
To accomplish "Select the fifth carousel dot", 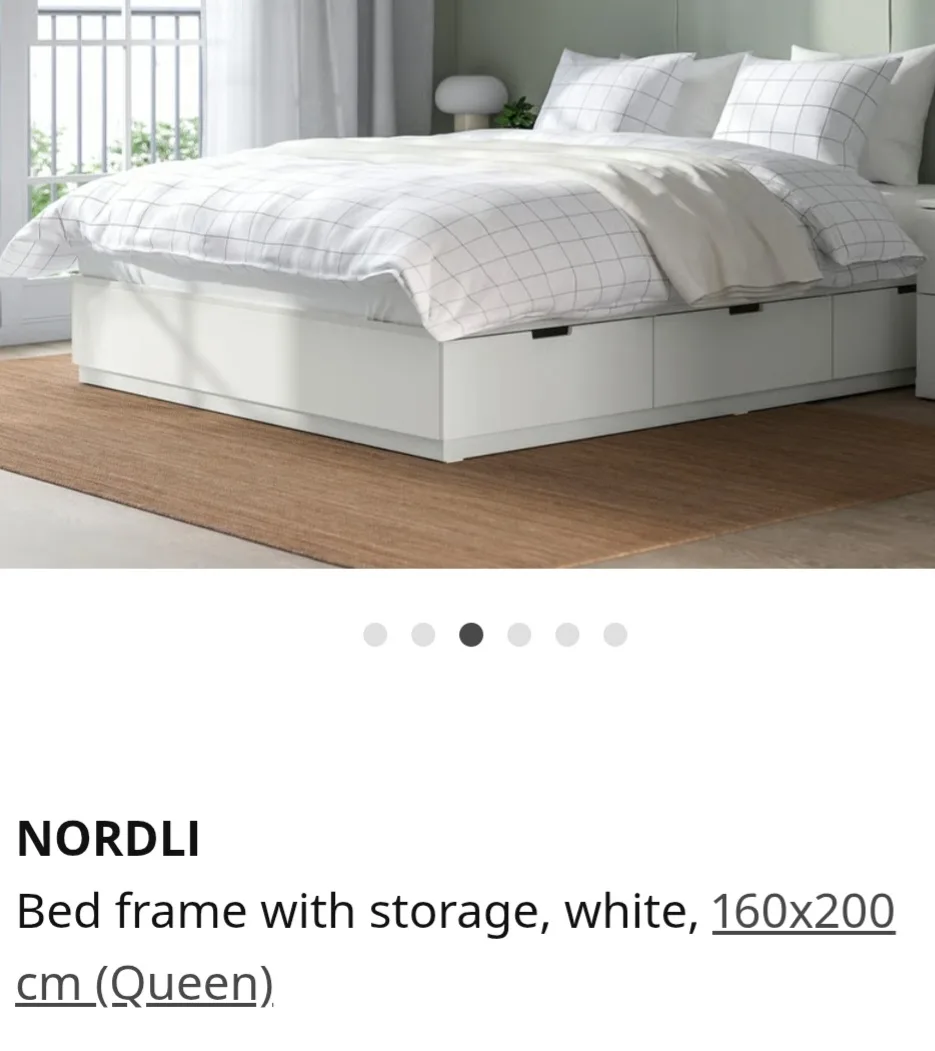I will [568, 634].
